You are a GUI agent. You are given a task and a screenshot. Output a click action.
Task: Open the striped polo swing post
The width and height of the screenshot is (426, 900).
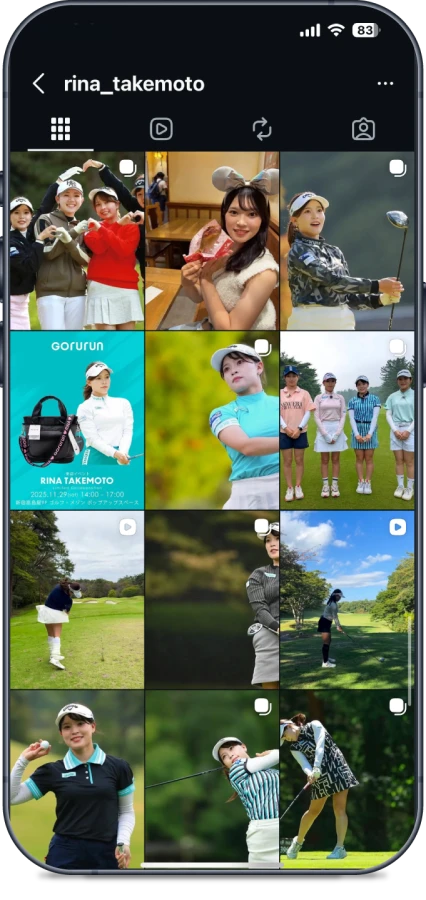click(x=212, y=779)
